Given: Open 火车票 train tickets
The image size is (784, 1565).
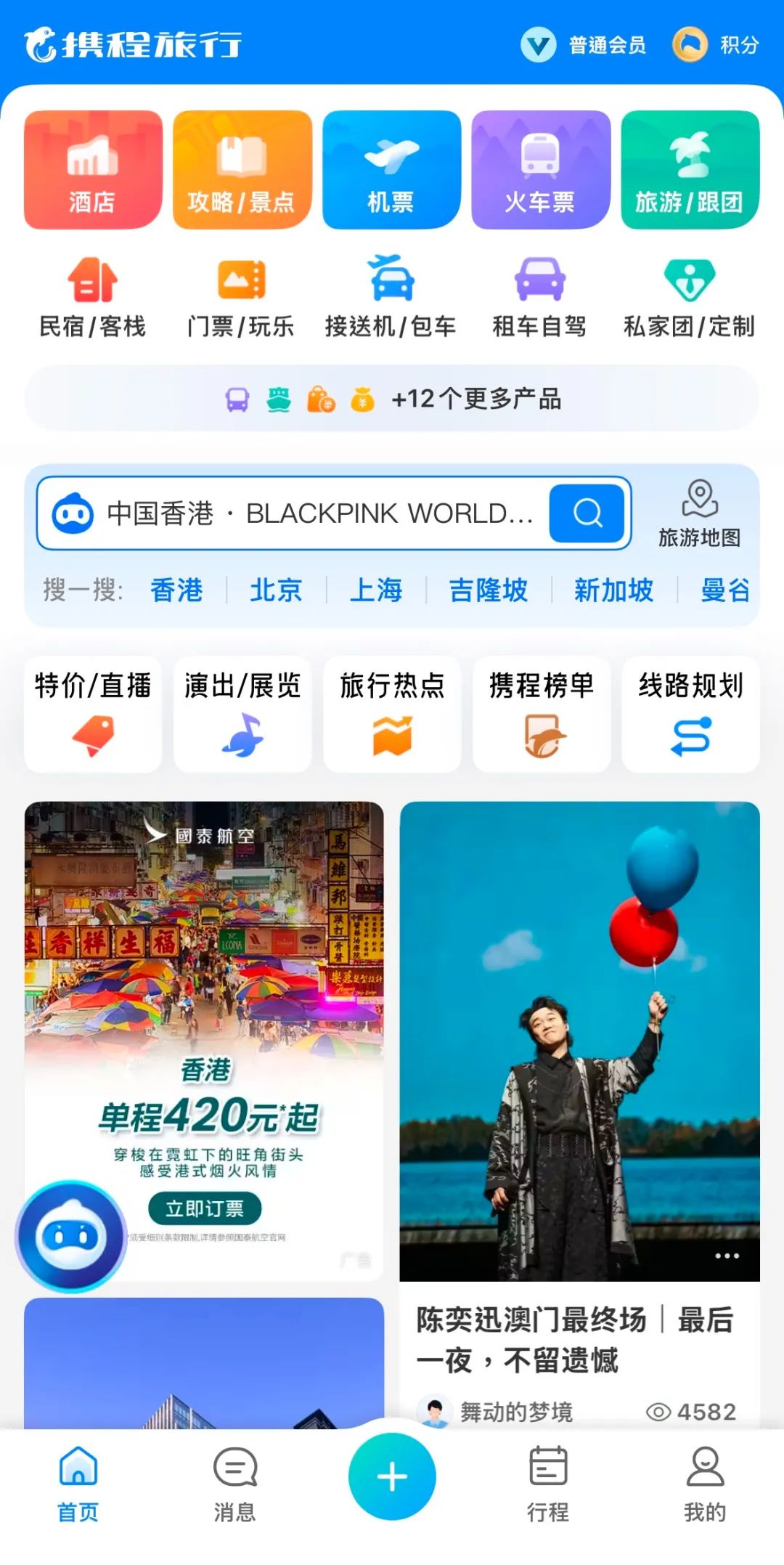Looking at the screenshot, I should coord(540,171).
